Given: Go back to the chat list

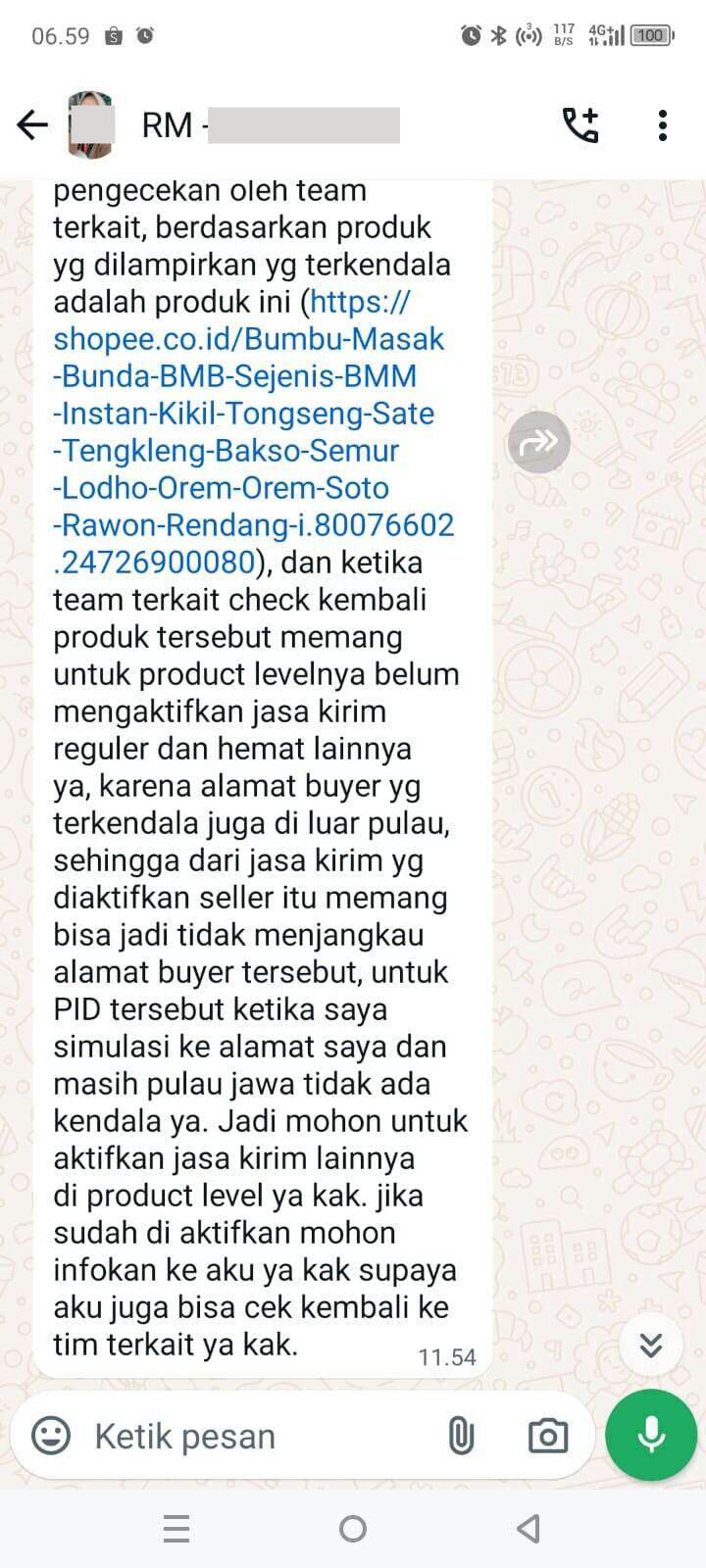Looking at the screenshot, I should (x=32, y=125).
